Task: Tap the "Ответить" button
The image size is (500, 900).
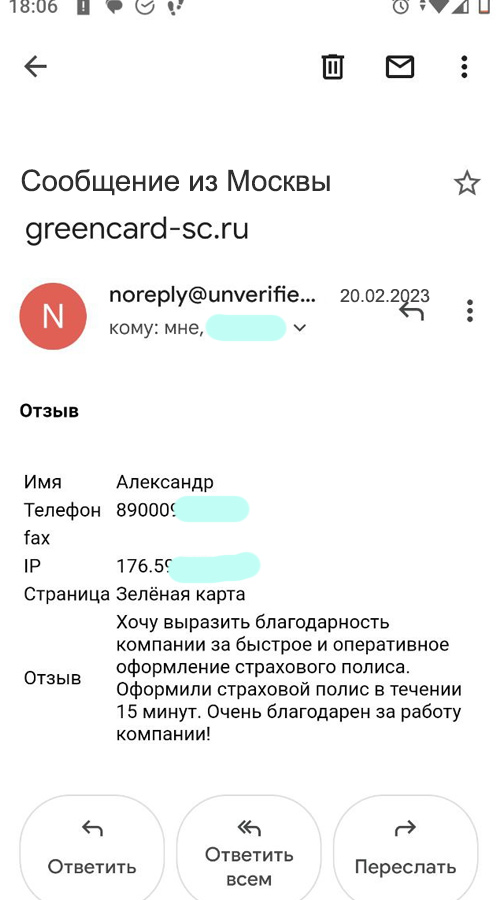Action: [x=92, y=848]
